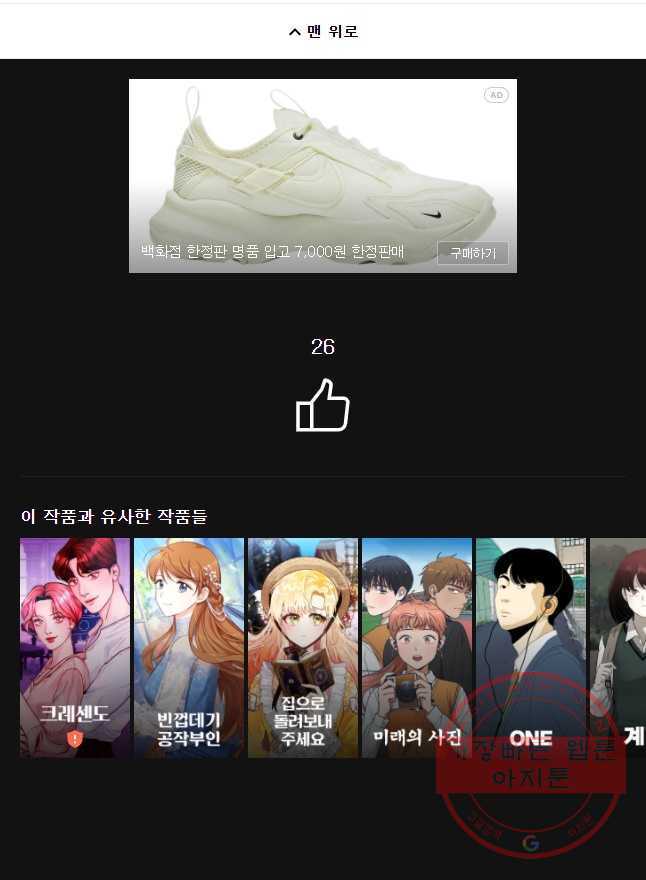Open the 크레센도 webtoon
Viewport: 646px width, 880px height.
(x=75, y=647)
